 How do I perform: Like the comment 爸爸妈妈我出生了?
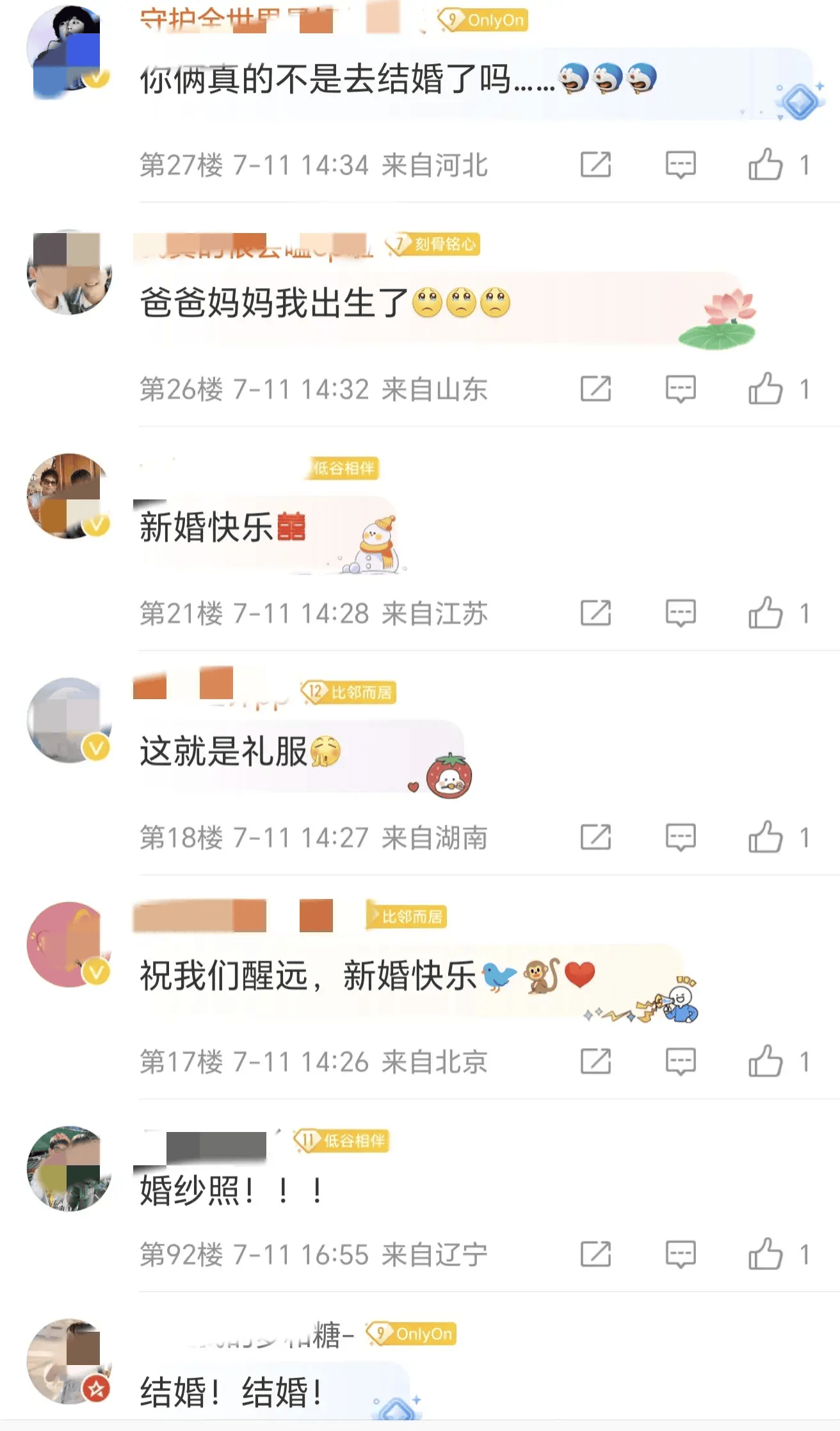[766, 389]
